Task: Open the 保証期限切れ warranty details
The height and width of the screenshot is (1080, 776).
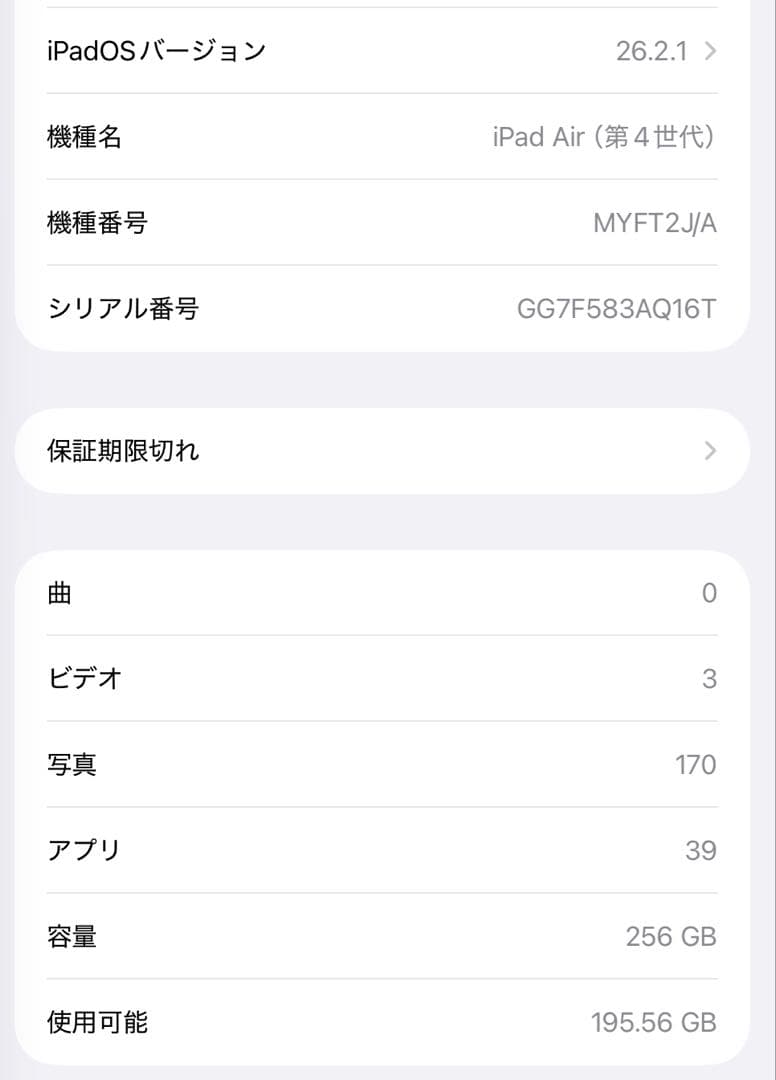Action: 388,450
